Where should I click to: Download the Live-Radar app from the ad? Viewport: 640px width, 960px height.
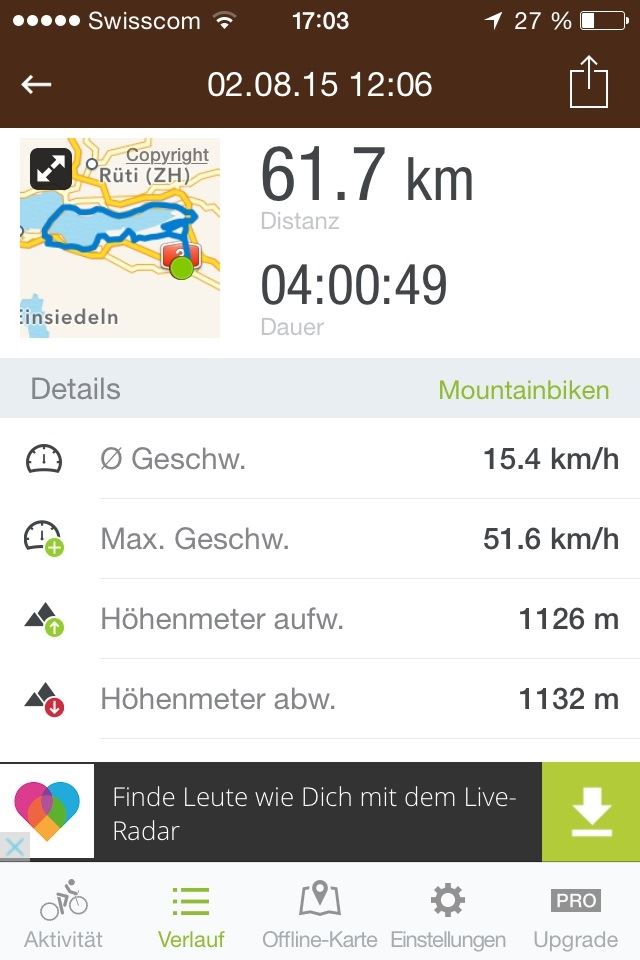pos(591,812)
